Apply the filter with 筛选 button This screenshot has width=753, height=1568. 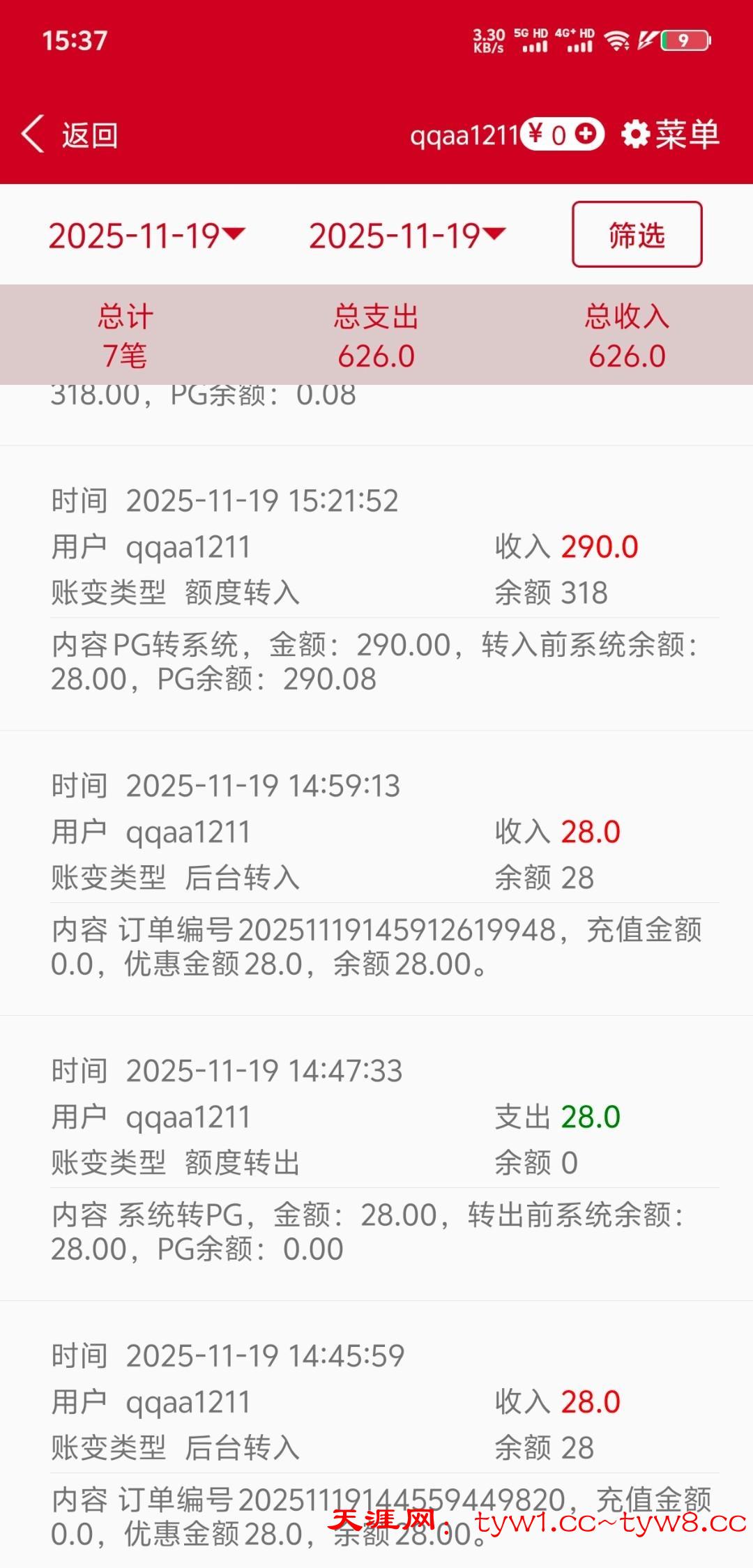(x=637, y=235)
